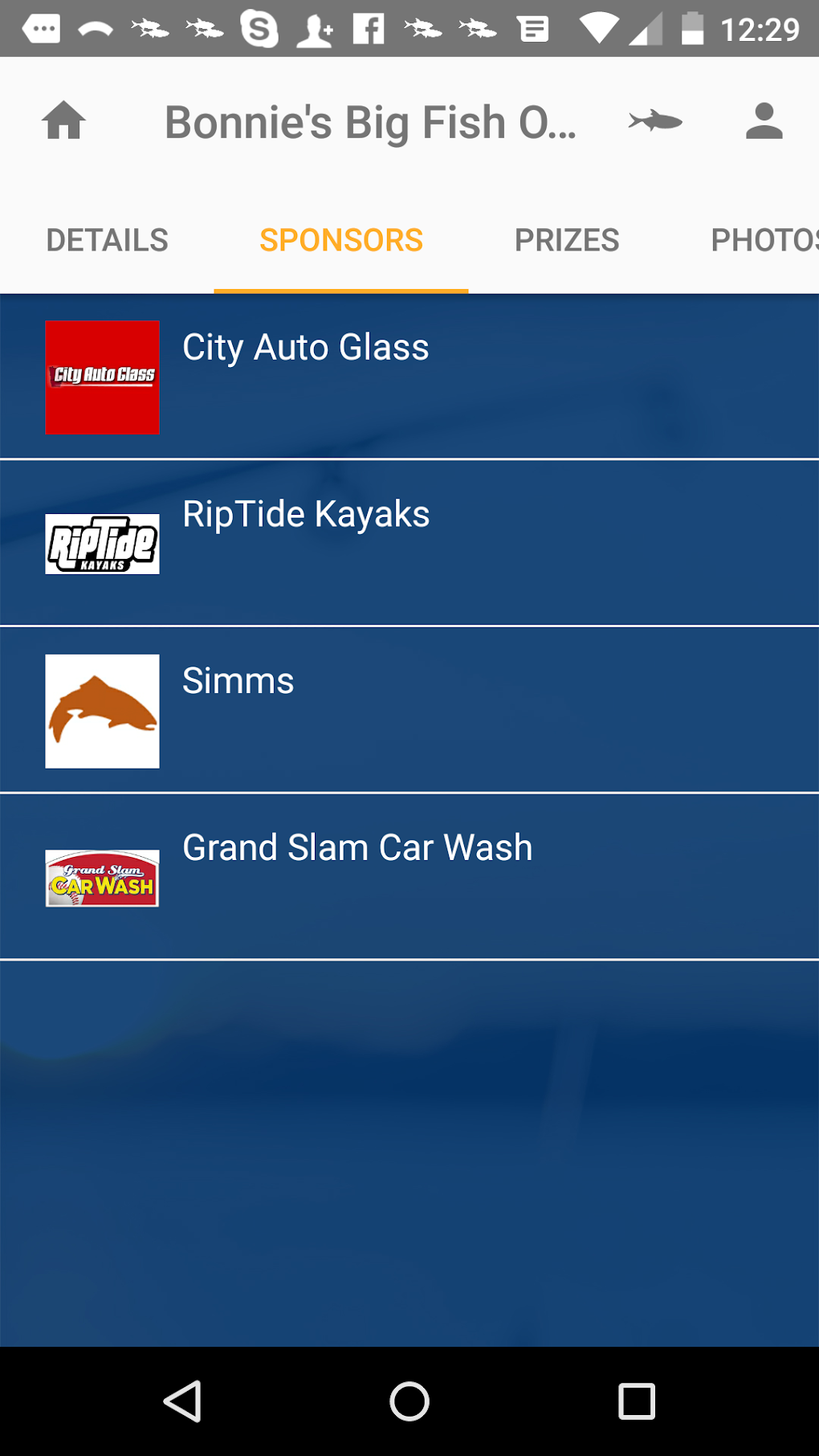Select the SPONSORS tab
Screen dimensions: 819x1456
[x=340, y=239]
